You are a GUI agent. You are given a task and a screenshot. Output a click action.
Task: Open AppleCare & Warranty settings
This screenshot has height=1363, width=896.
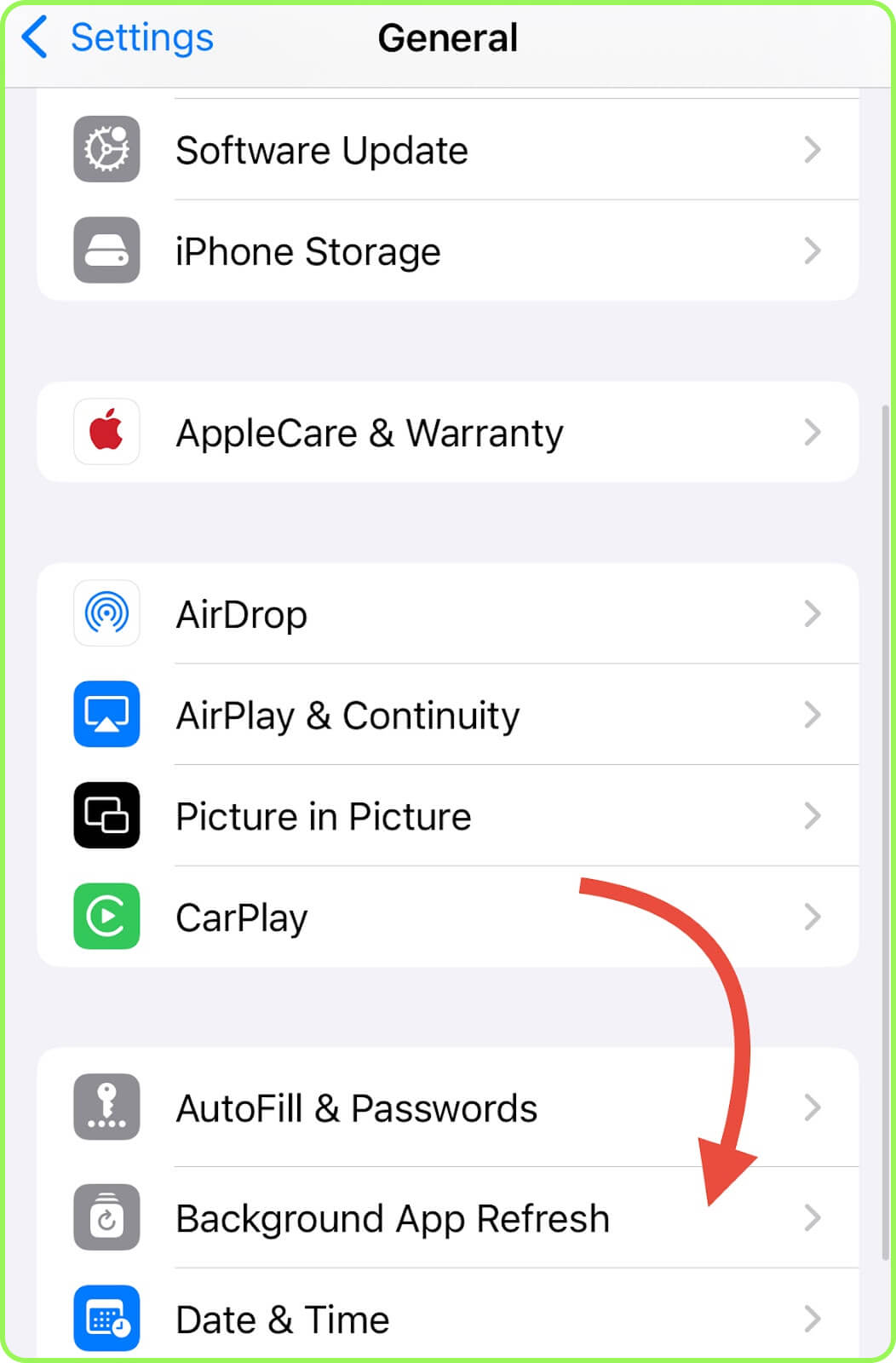pos(448,432)
